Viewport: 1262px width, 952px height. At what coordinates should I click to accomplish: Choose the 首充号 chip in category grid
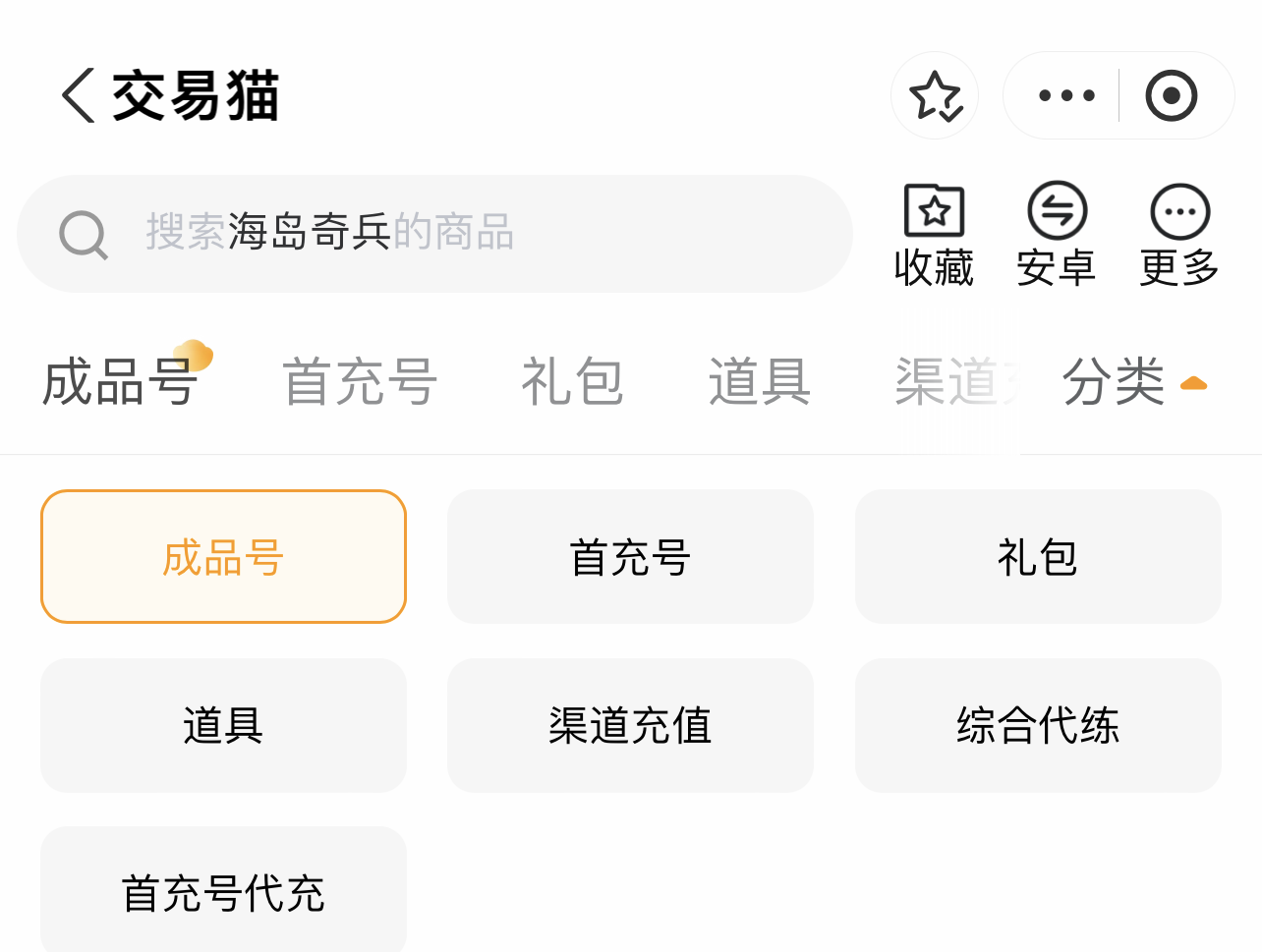pyautogui.click(x=630, y=556)
